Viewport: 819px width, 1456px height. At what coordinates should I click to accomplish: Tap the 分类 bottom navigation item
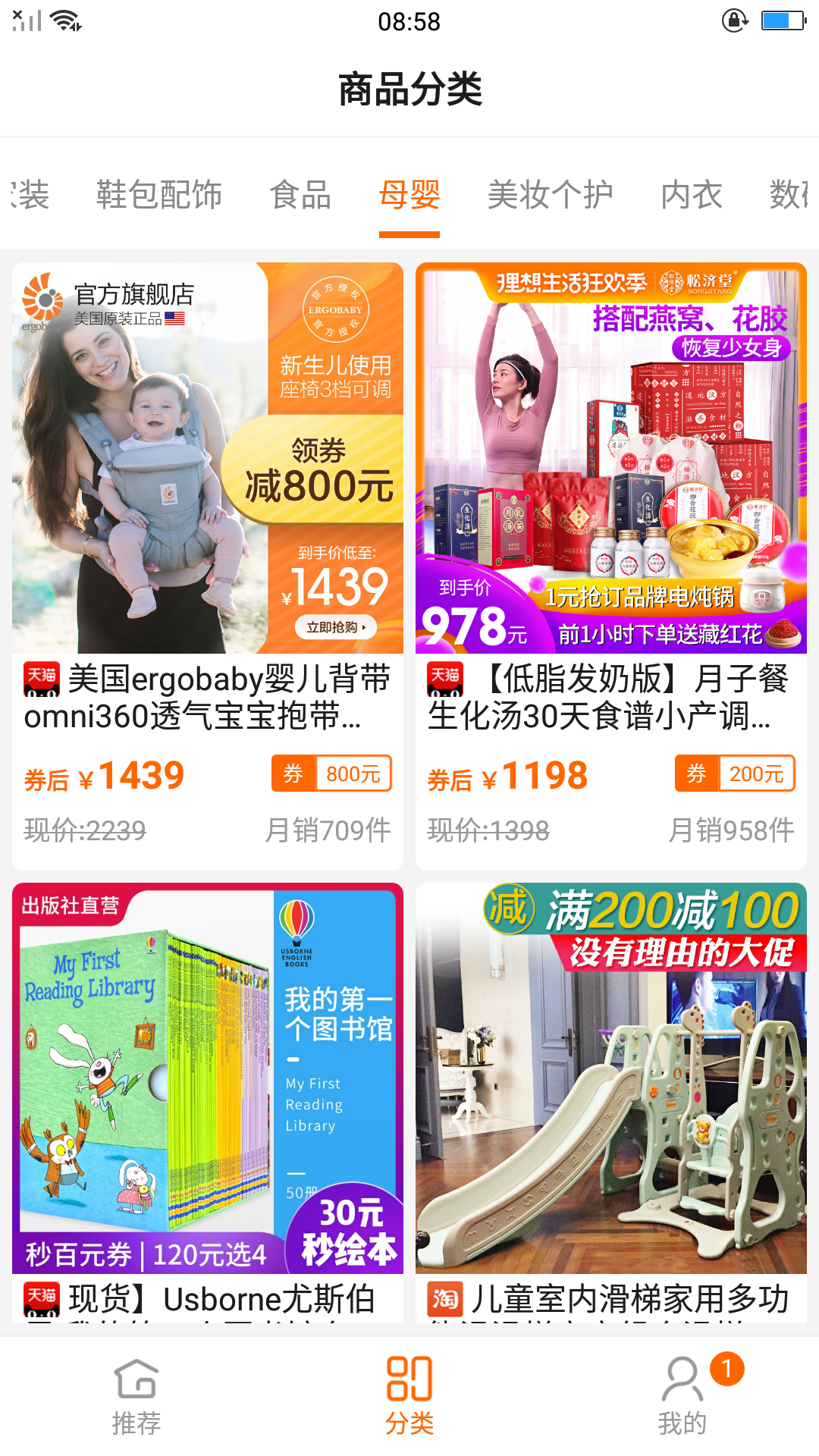pyautogui.click(x=409, y=1397)
